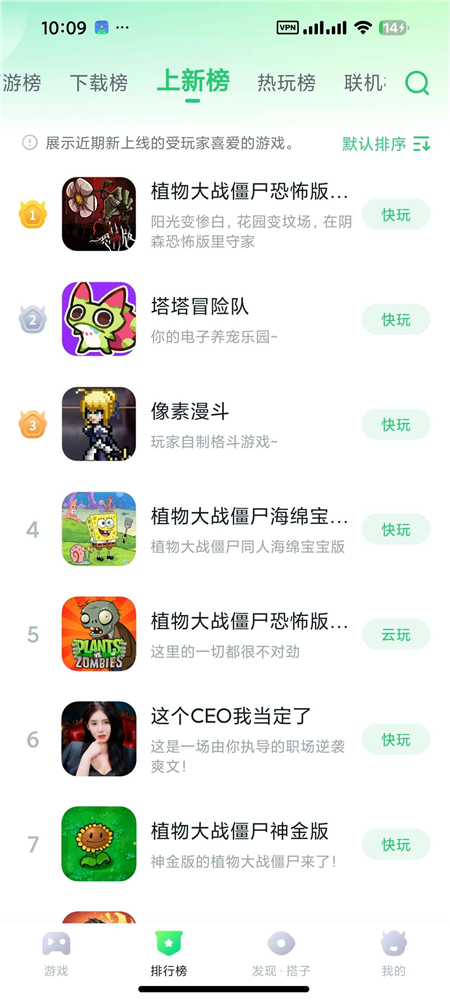Switch to the 热玩榜 tab
The image size is (450, 1001).
pos(287,83)
